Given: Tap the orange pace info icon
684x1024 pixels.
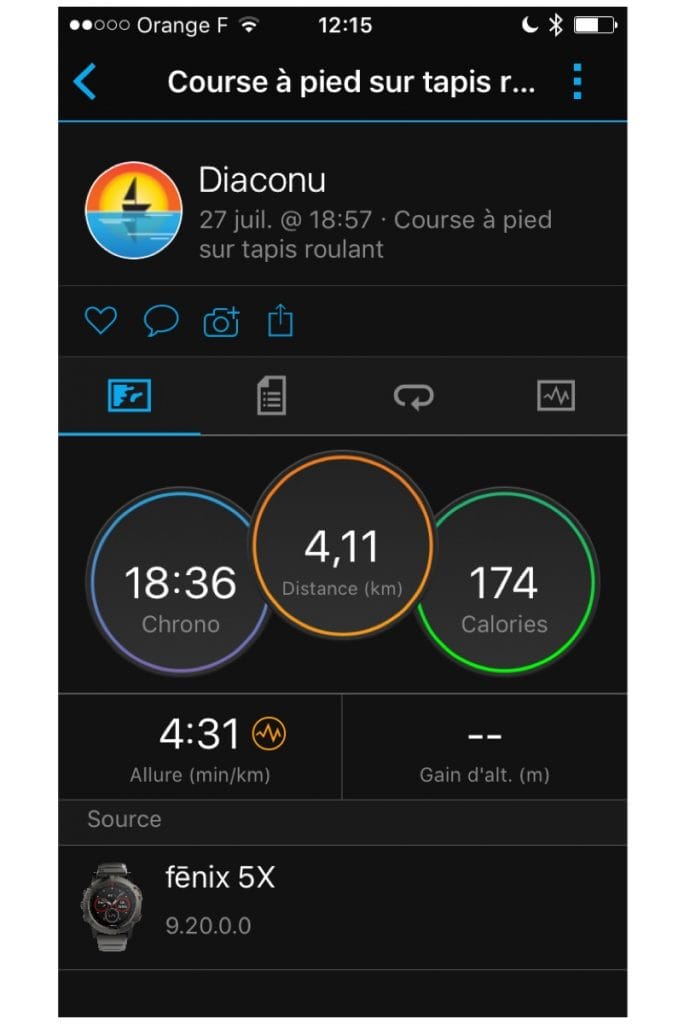Looking at the screenshot, I should tap(269, 735).
